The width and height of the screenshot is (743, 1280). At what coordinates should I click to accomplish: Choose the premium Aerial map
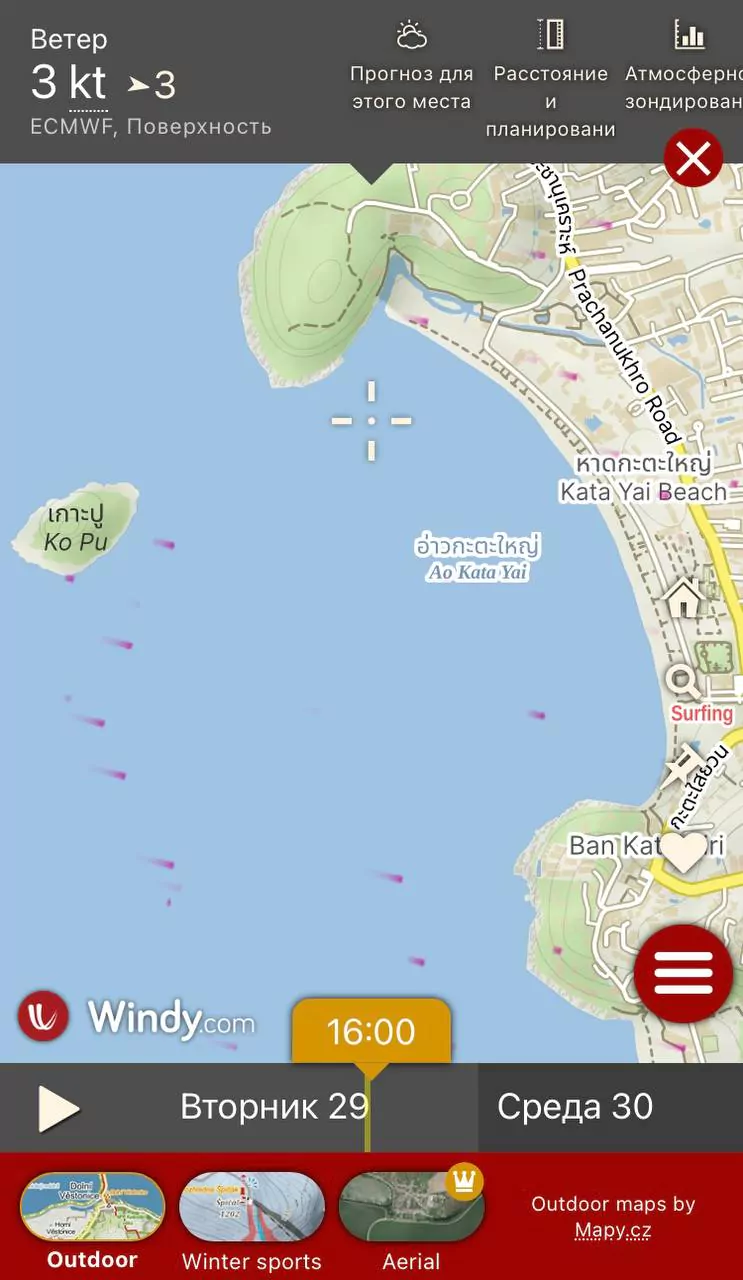click(411, 1219)
